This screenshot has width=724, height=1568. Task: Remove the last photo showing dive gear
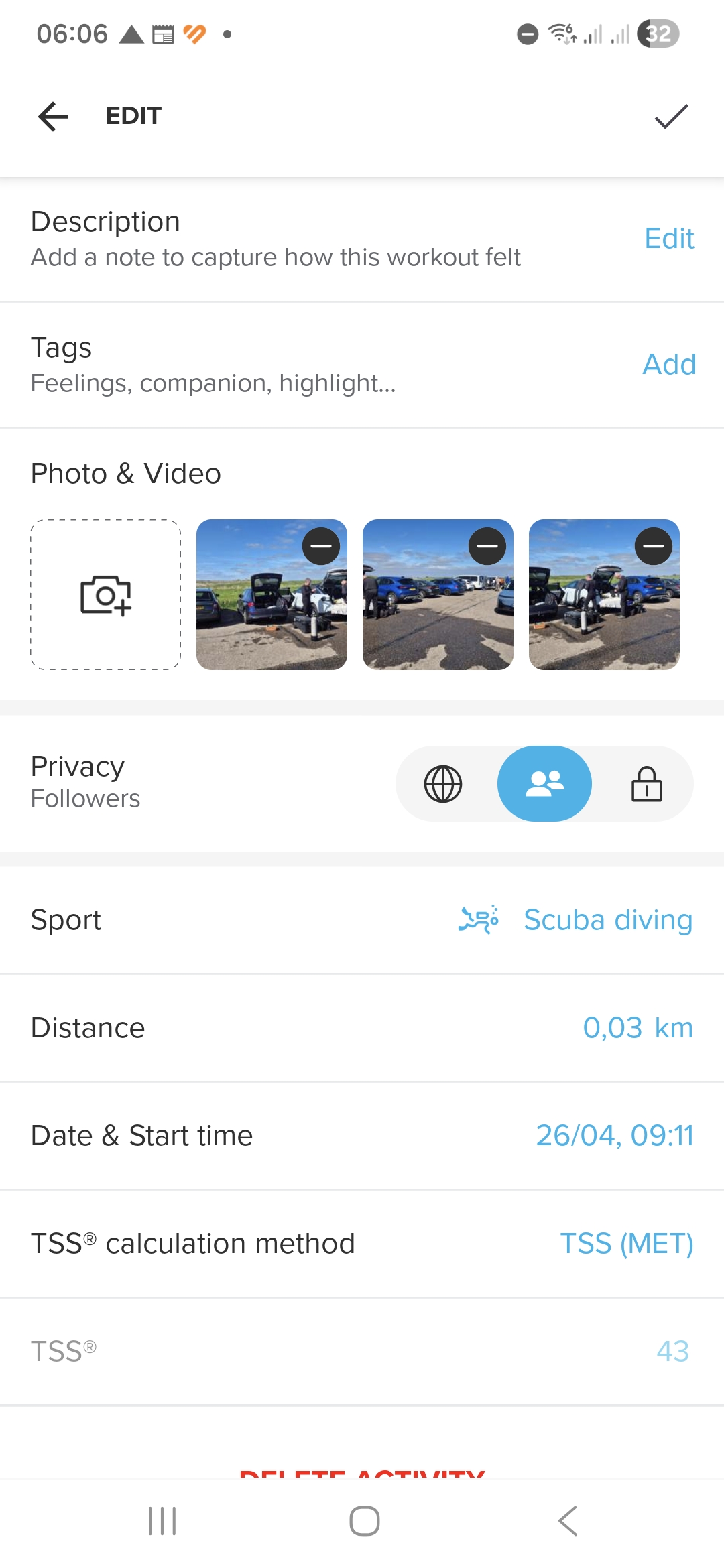pos(653,545)
